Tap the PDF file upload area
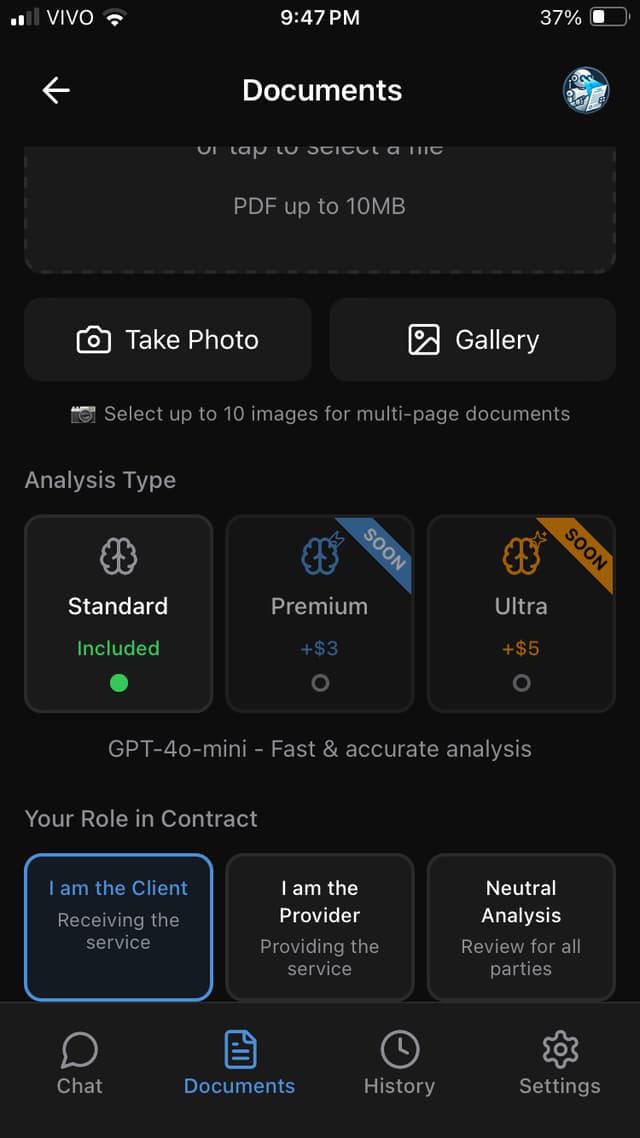 (x=320, y=207)
